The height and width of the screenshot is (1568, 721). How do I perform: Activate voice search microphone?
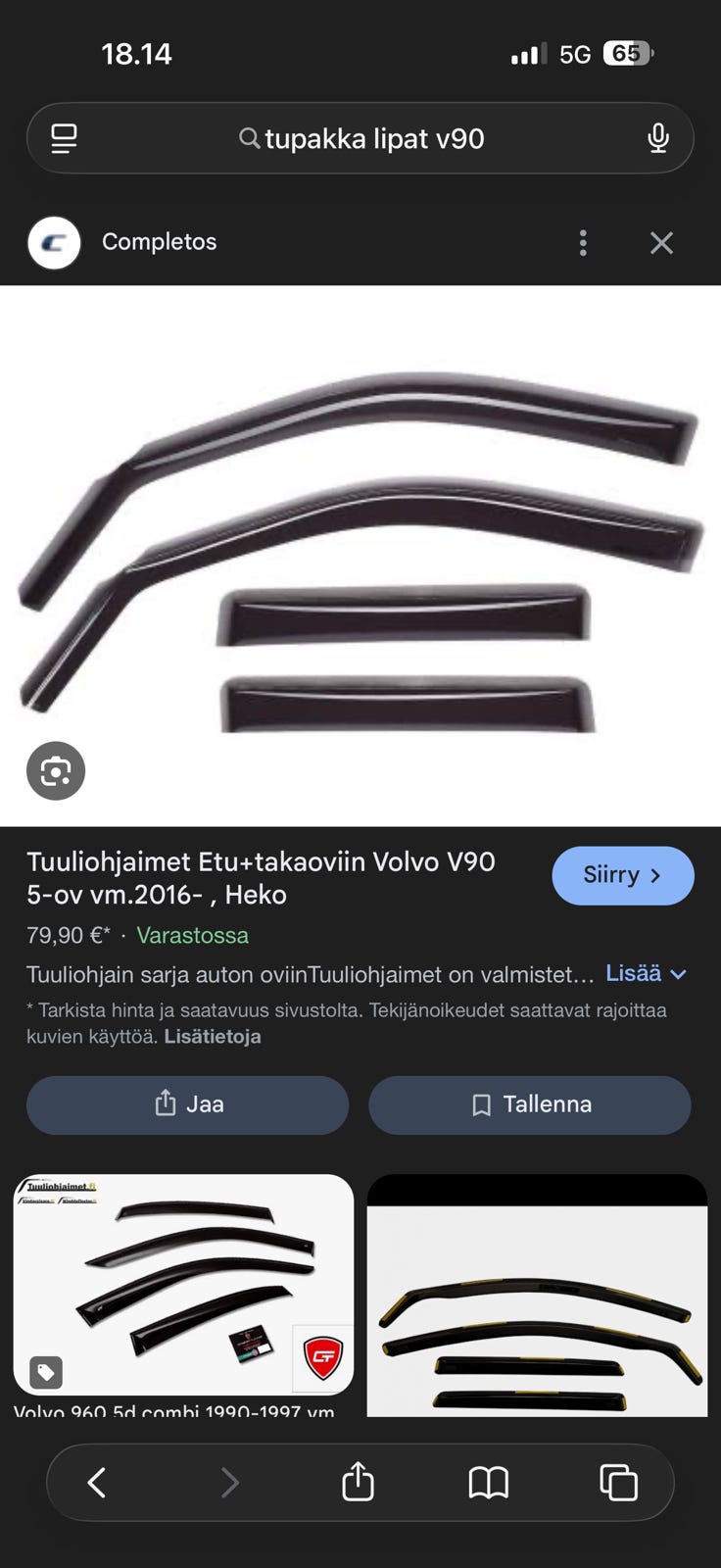658,138
